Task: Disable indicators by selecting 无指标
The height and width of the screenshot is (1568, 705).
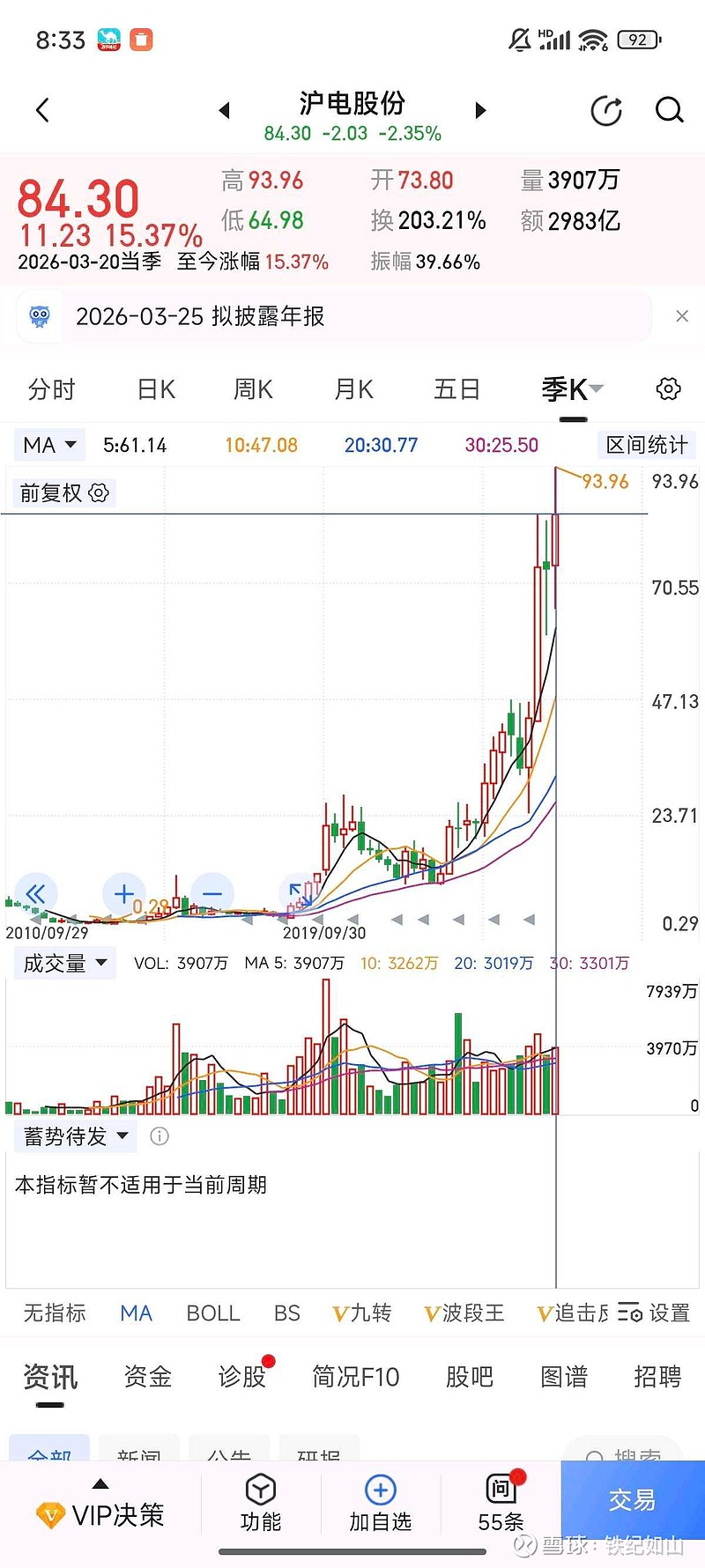Action: [x=55, y=1313]
